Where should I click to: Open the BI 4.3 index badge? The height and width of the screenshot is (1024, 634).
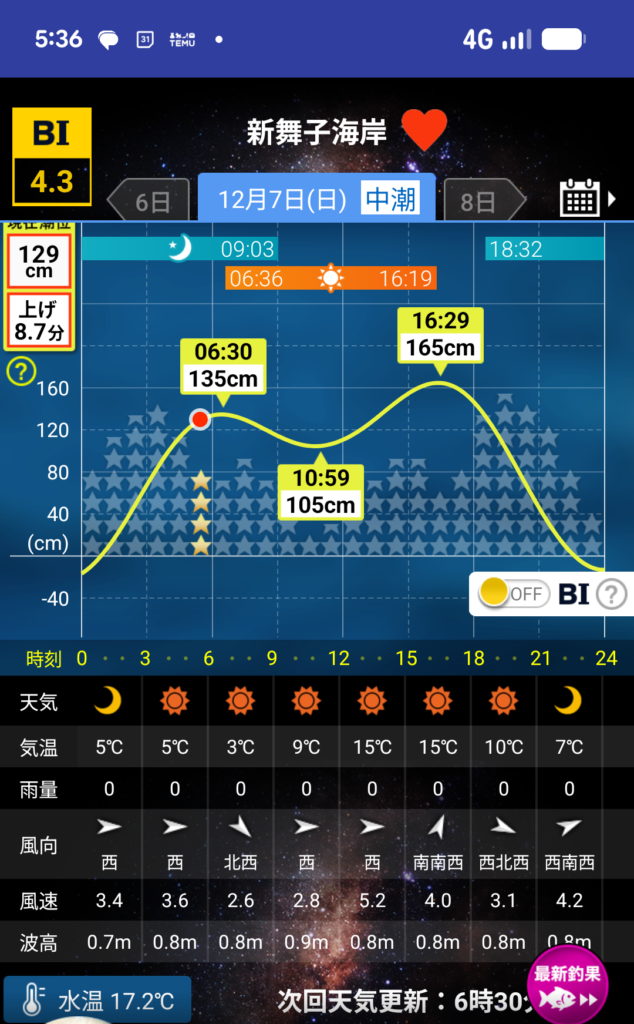(x=52, y=156)
